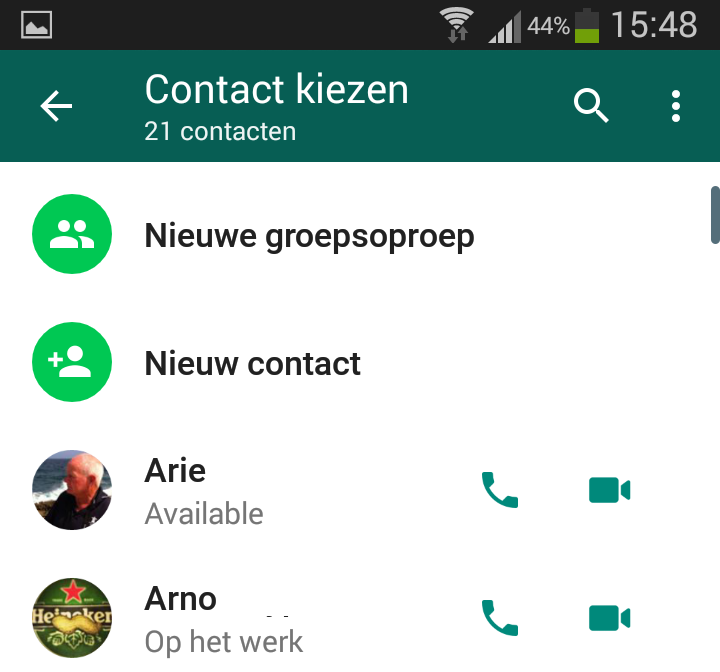720x672 pixels.
Task: Voice call Arie
Action: (x=500, y=490)
